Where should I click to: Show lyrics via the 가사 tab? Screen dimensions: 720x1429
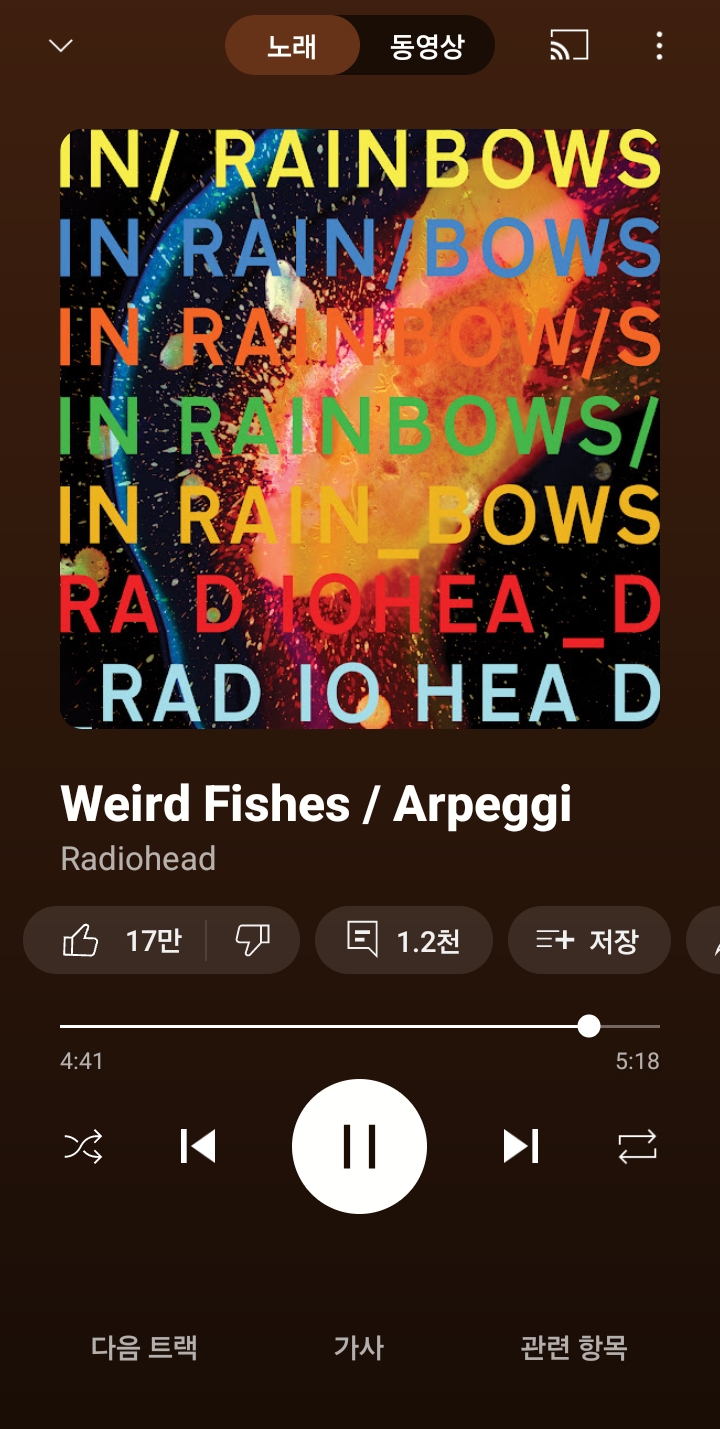click(x=359, y=1347)
